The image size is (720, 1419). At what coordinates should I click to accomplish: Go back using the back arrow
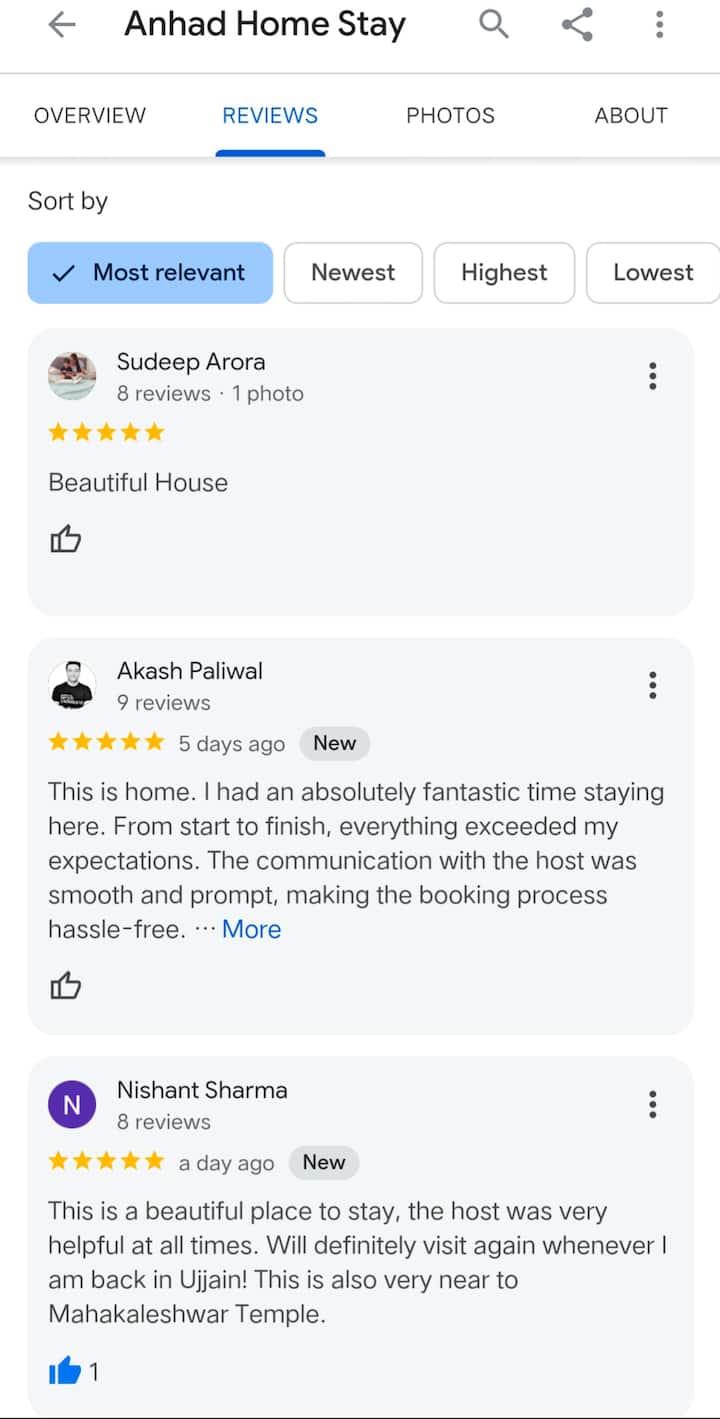point(62,25)
